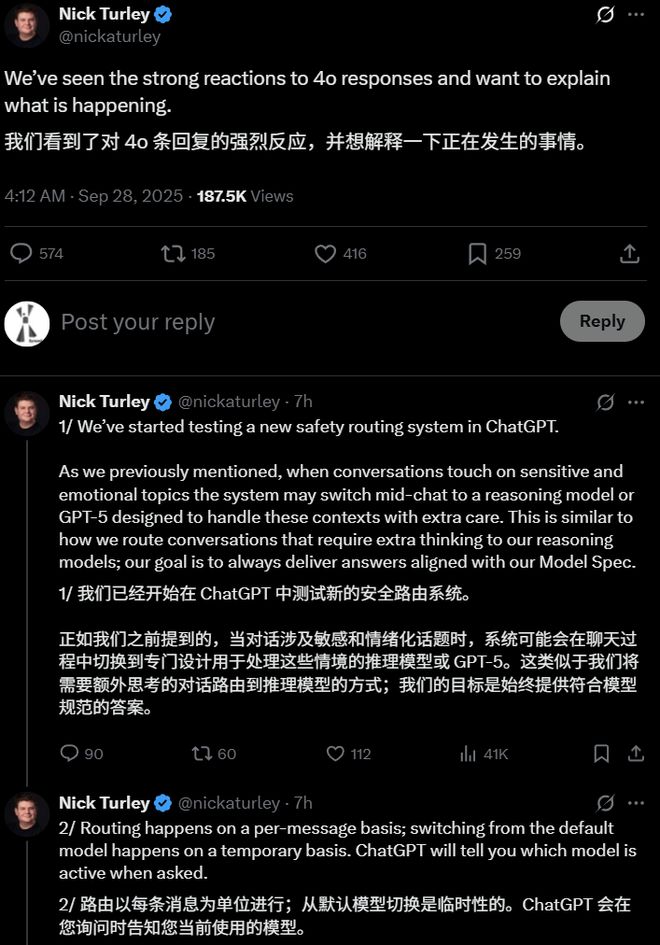Tap the 'Post your reply' field
Screen dimensions: 660x945
click(x=138, y=322)
